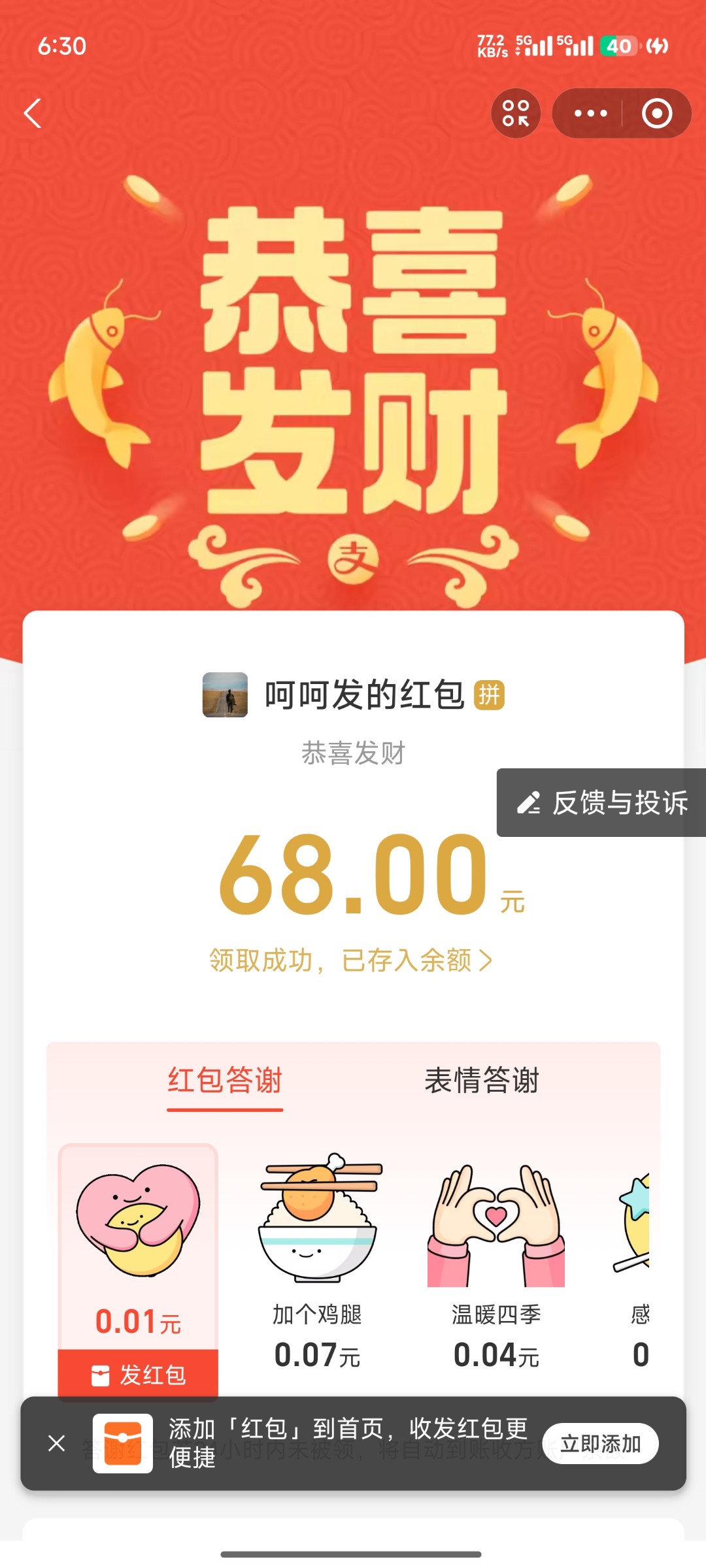This screenshot has width=706, height=1568.
Task: Switch to the 红包答谢 tab
Action: tap(224, 1081)
